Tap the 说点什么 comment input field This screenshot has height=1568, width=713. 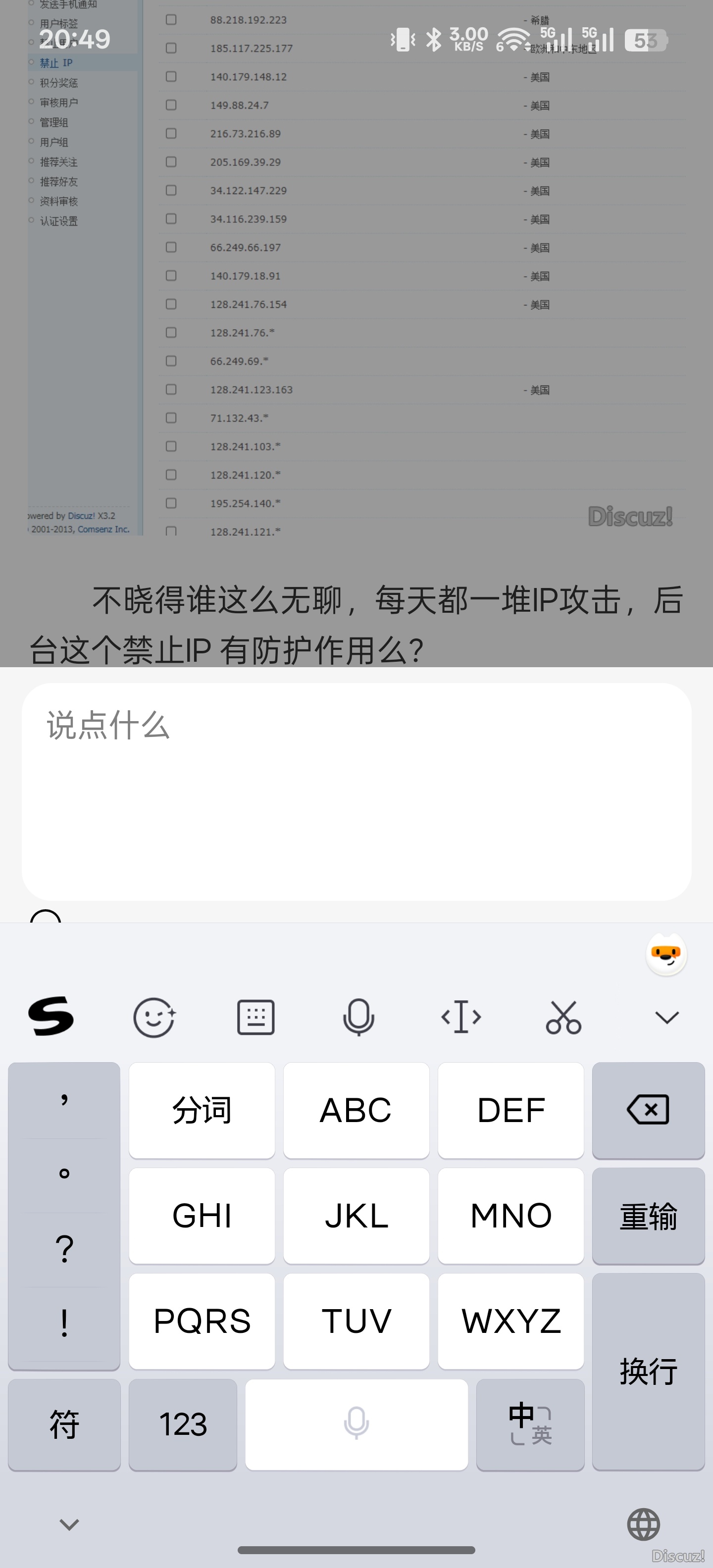(x=356, y=791)
